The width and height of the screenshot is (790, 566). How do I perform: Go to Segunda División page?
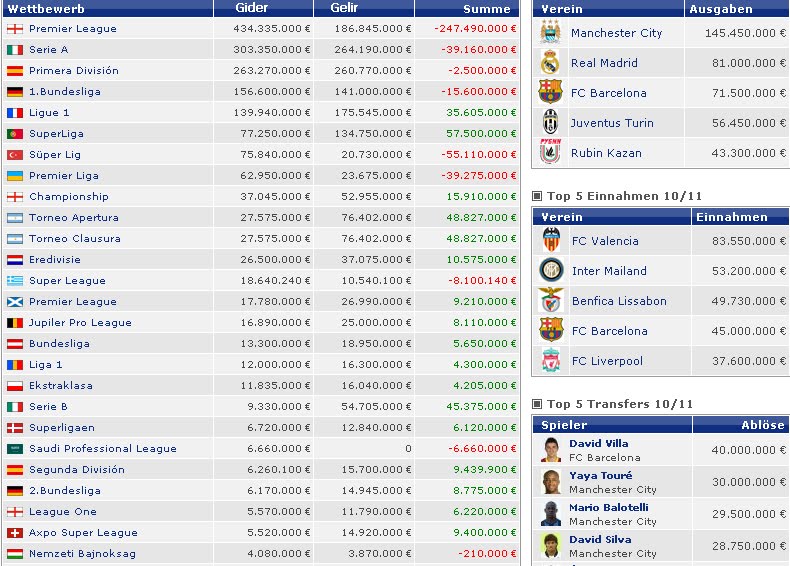(76, 470)
